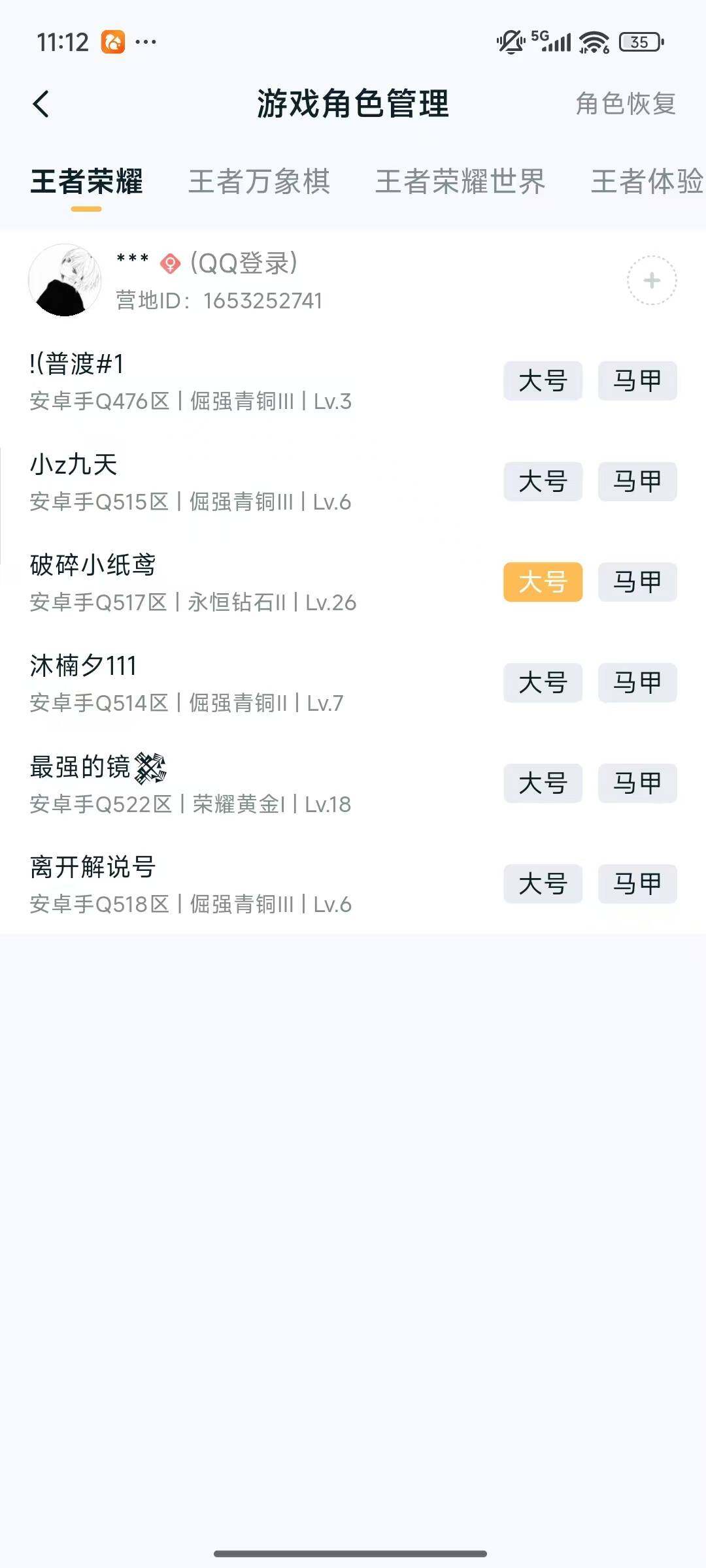Click the plus icon to add a new role
The image size is (706, 1568).
650,280
